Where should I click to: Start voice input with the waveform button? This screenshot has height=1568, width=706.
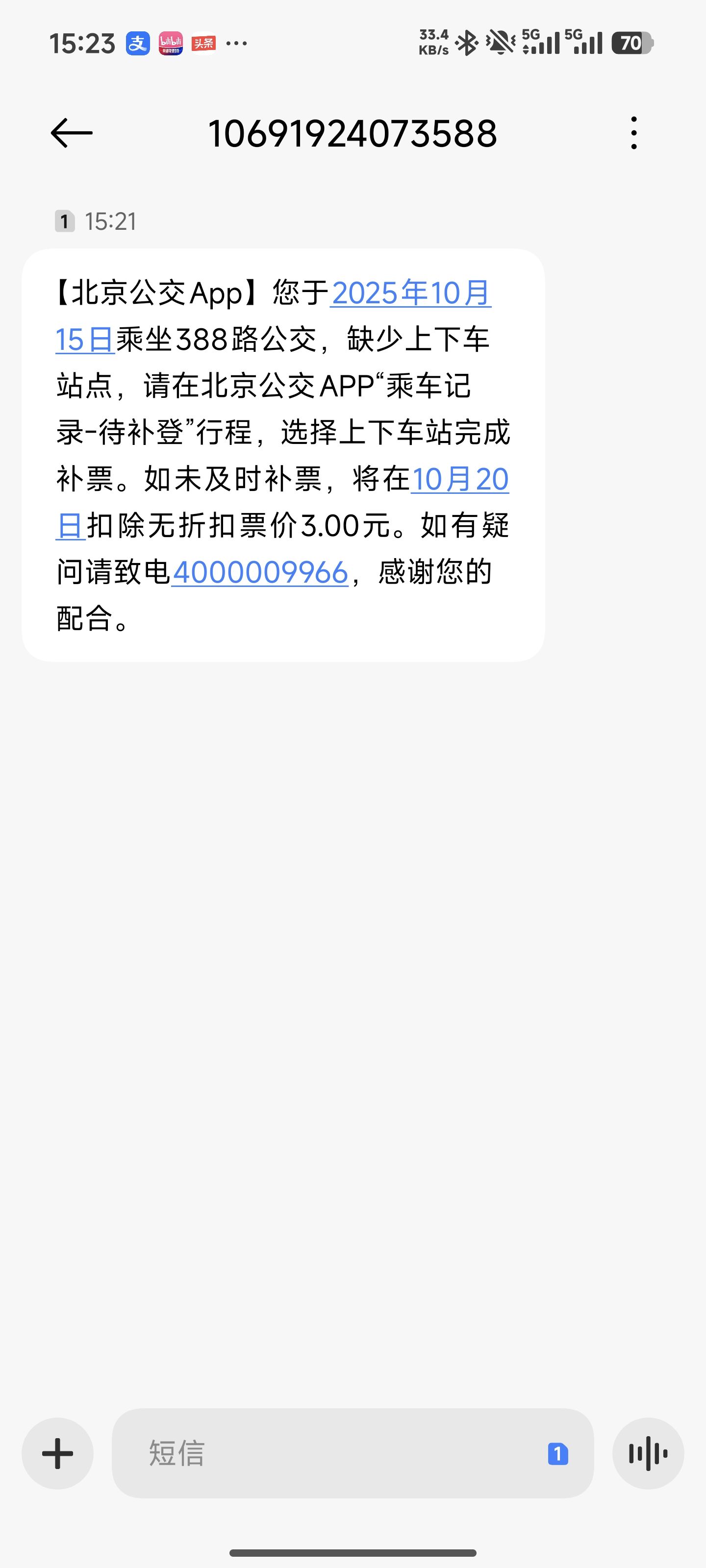[648, 1453]
